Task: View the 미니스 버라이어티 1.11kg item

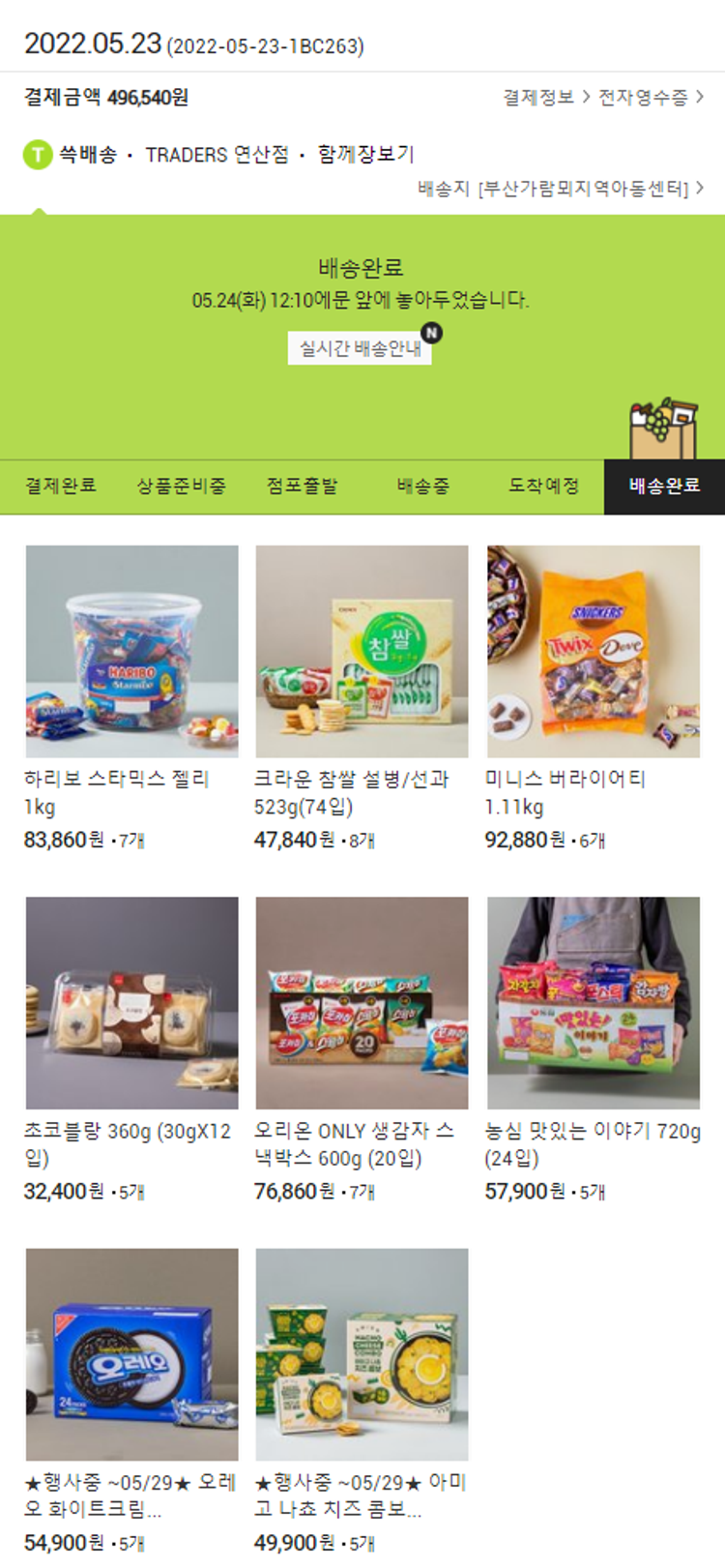Action: click(x=593, y=651)
